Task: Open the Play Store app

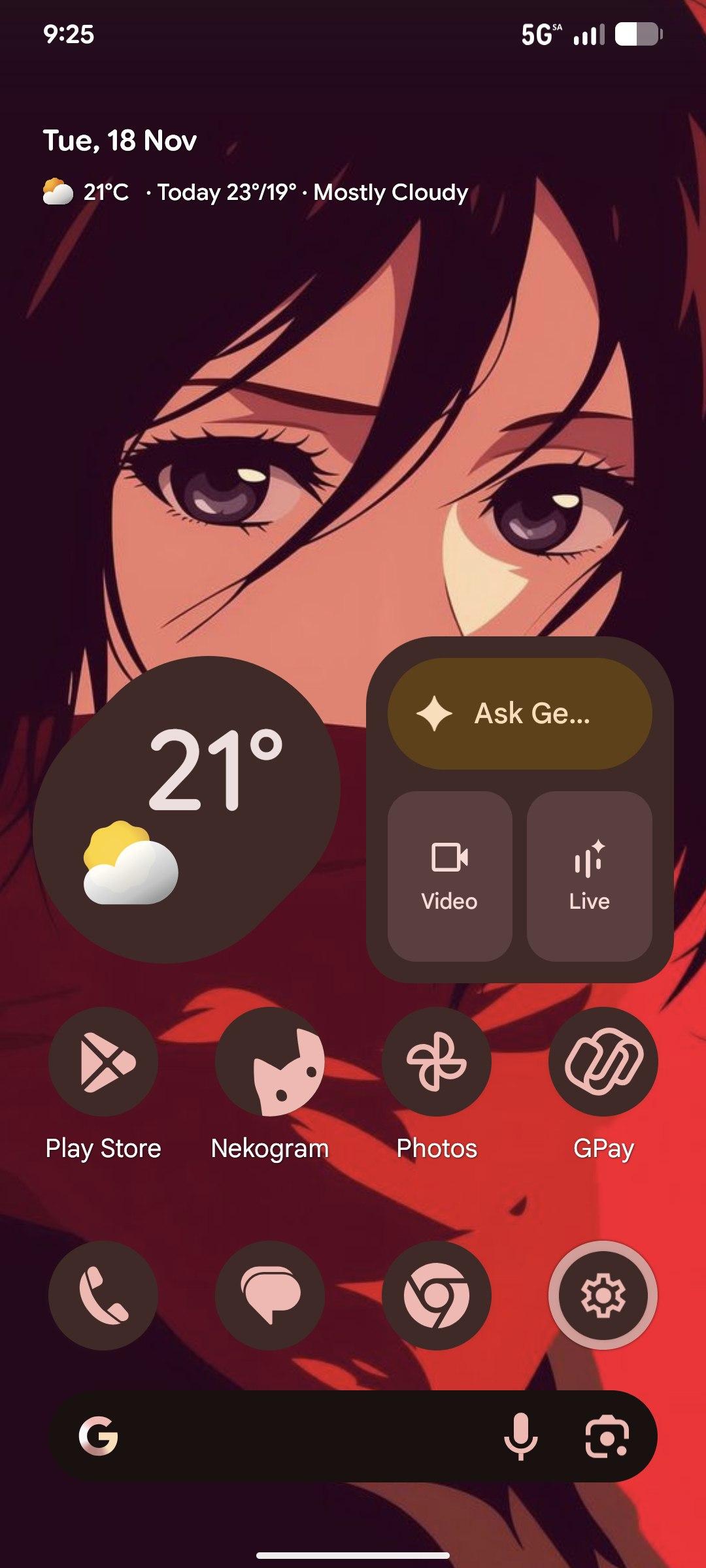Action: (103, 1061)
